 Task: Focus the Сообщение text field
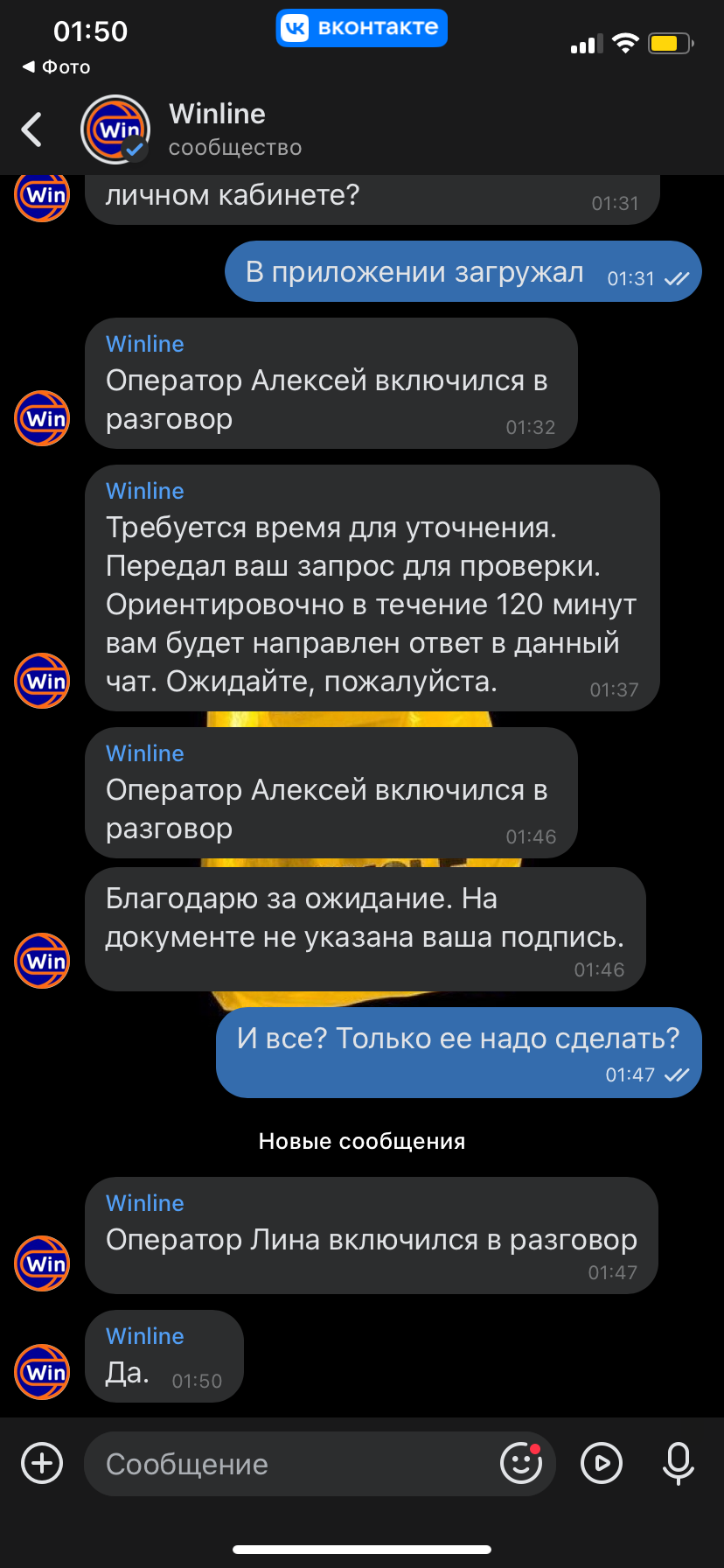pyautogui.click(x=289, y=1464)
